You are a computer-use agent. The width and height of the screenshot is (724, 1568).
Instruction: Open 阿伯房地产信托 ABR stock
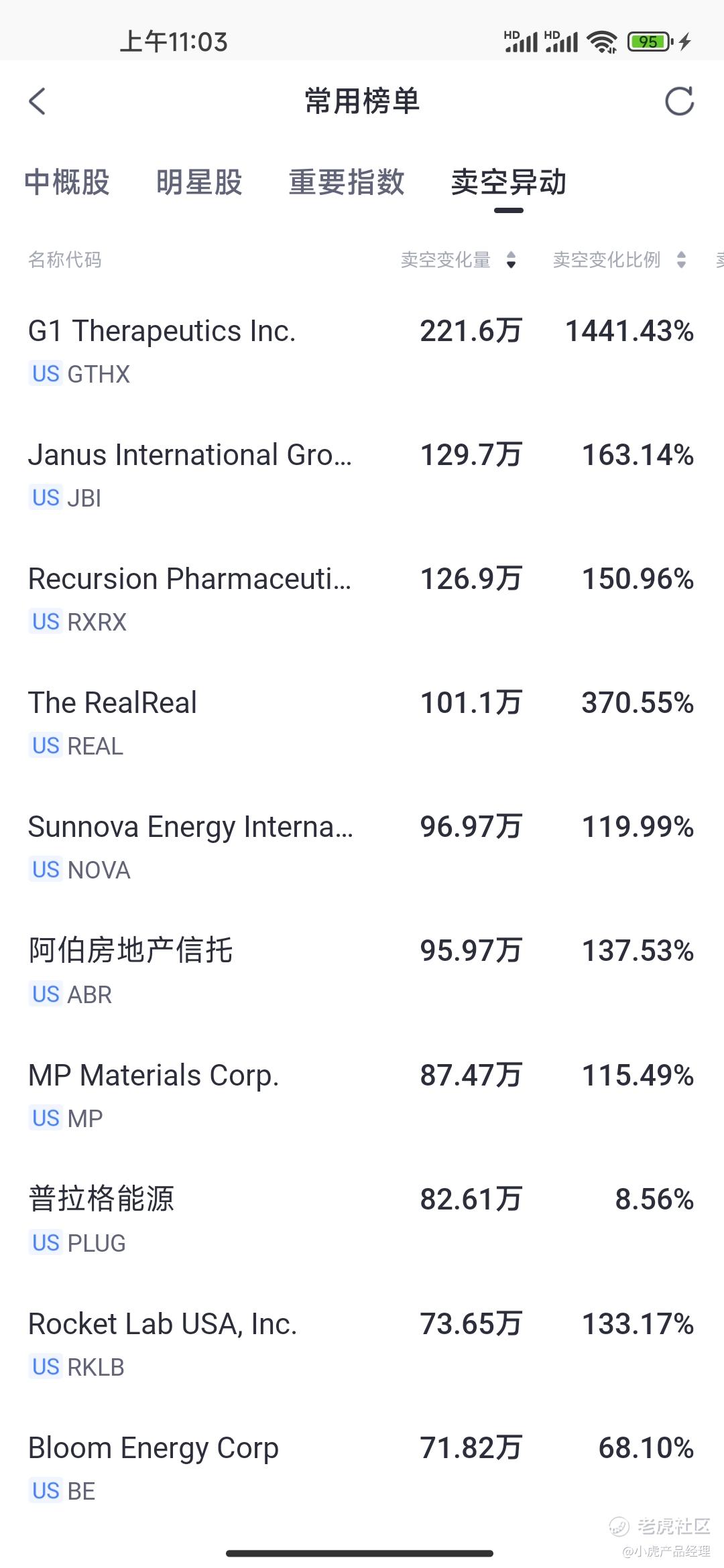362,971
